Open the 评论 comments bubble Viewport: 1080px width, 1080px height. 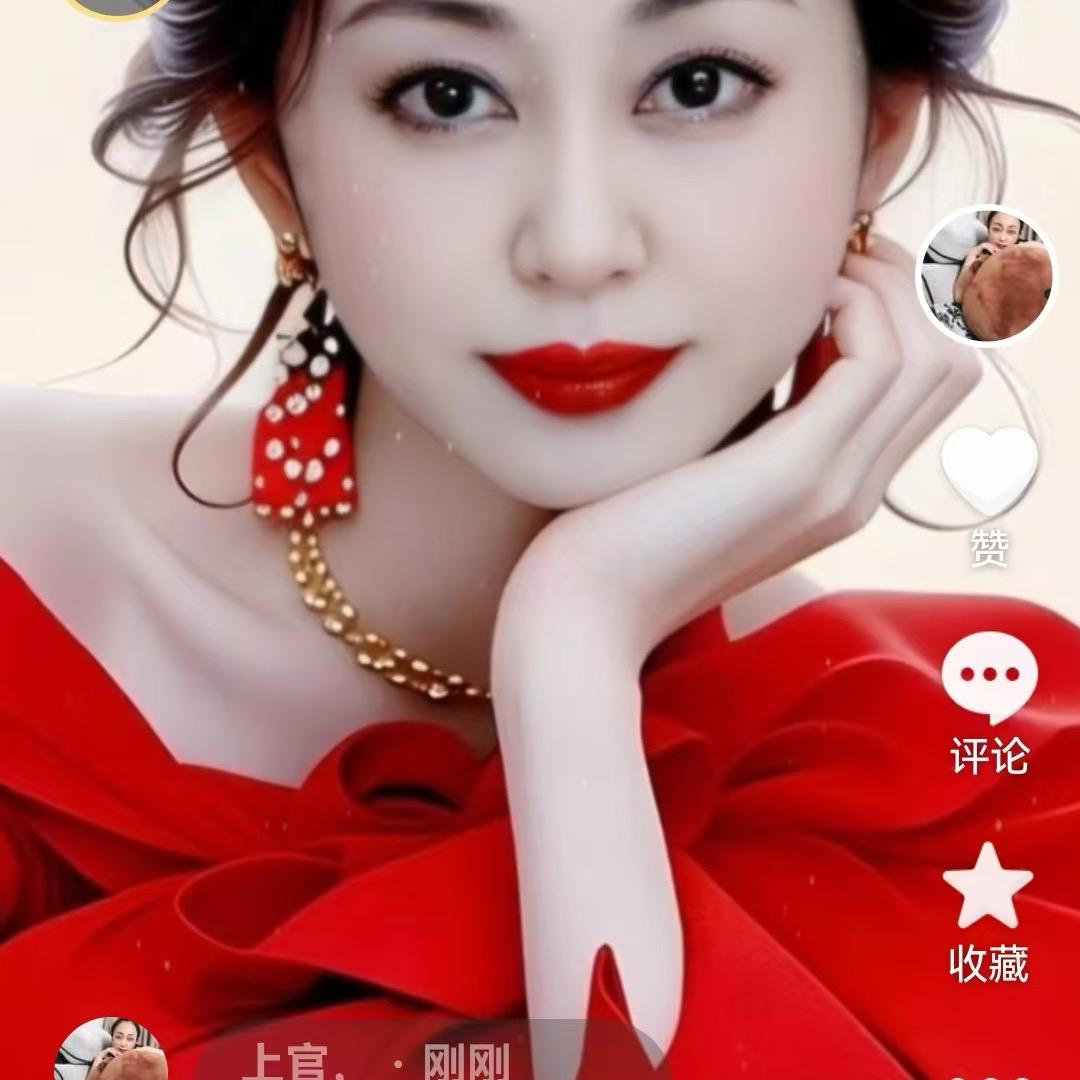tap(989, 677)
